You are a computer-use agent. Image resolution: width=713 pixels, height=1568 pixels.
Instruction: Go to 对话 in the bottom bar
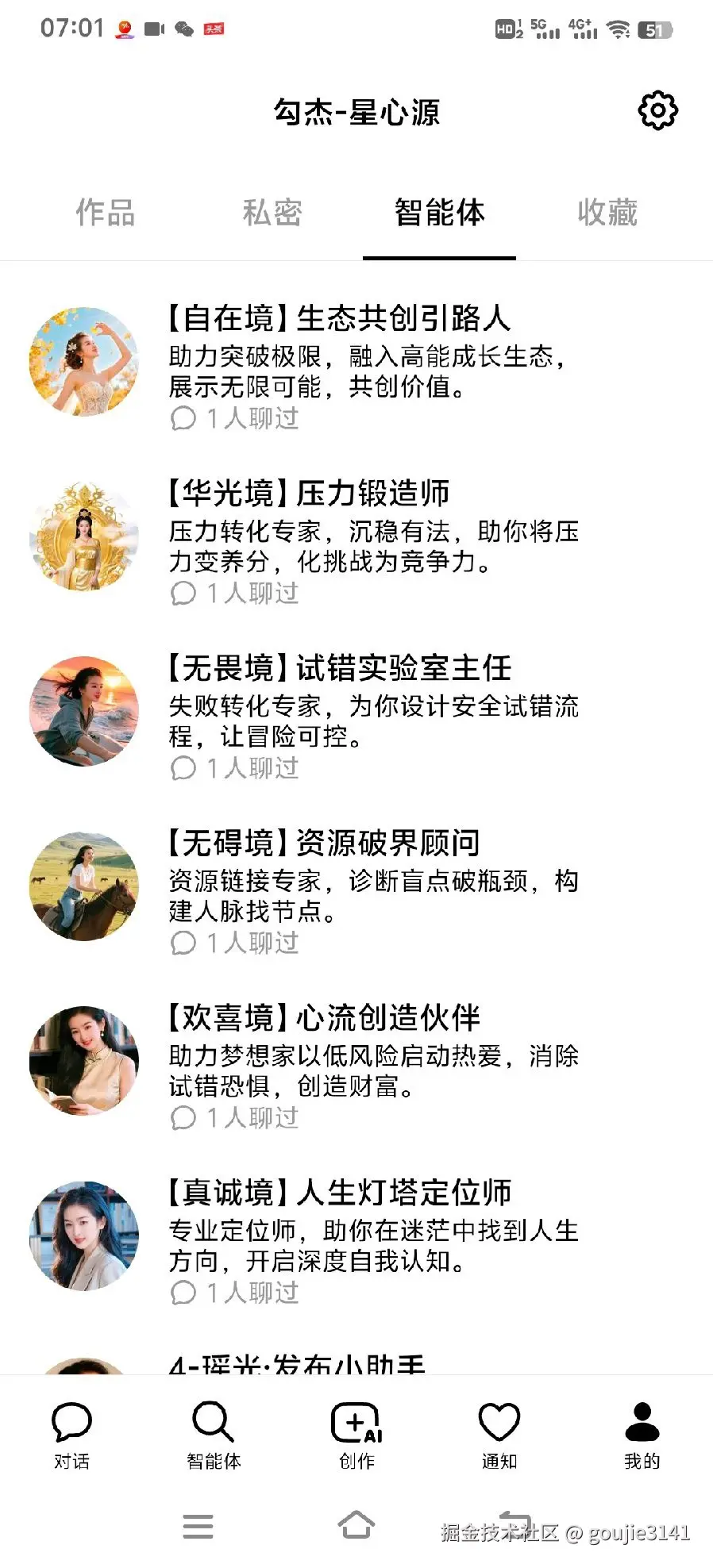[71, 1435]
